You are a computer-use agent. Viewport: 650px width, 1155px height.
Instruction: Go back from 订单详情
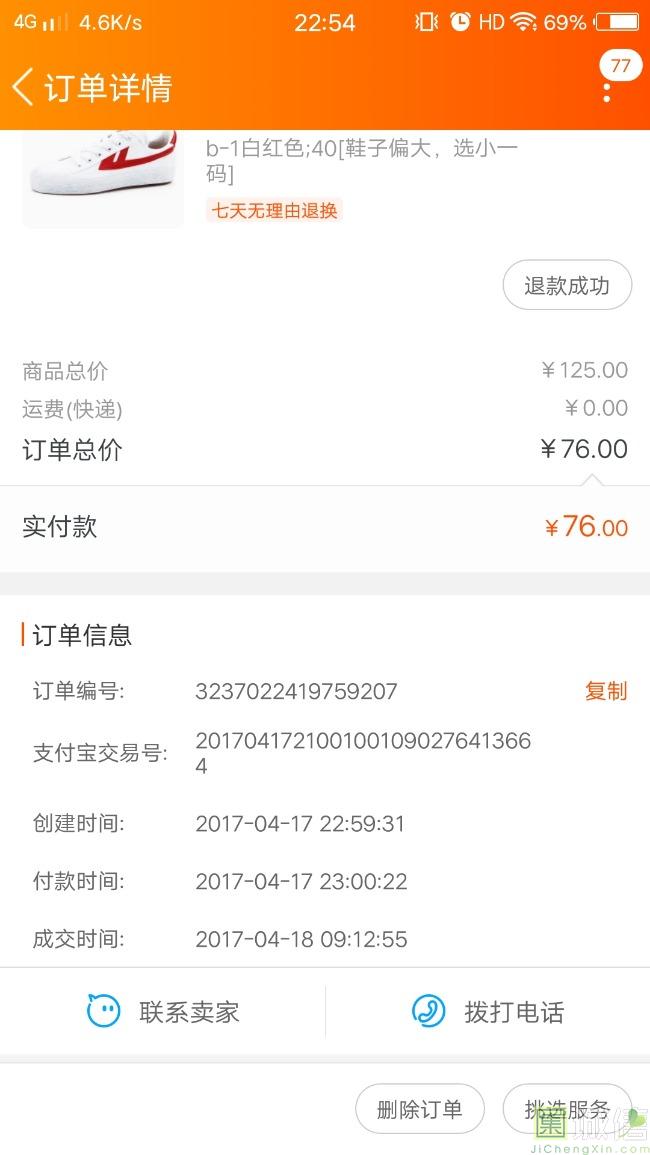[24, 88]
